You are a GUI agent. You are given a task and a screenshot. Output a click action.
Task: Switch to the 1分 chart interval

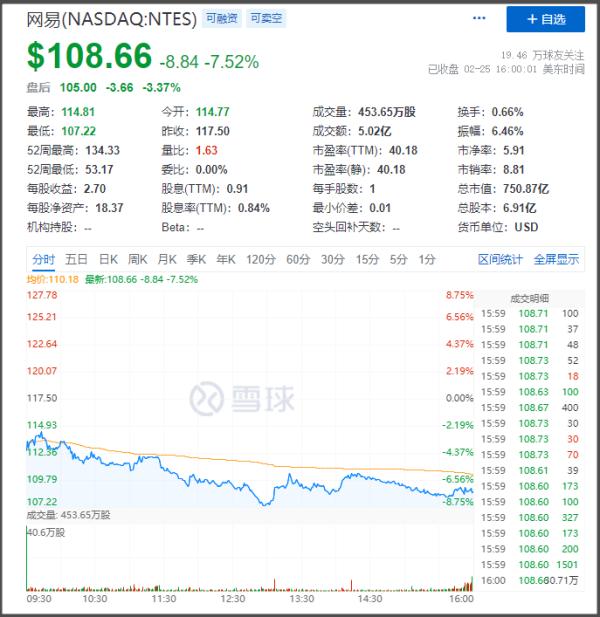pos(427,259)
